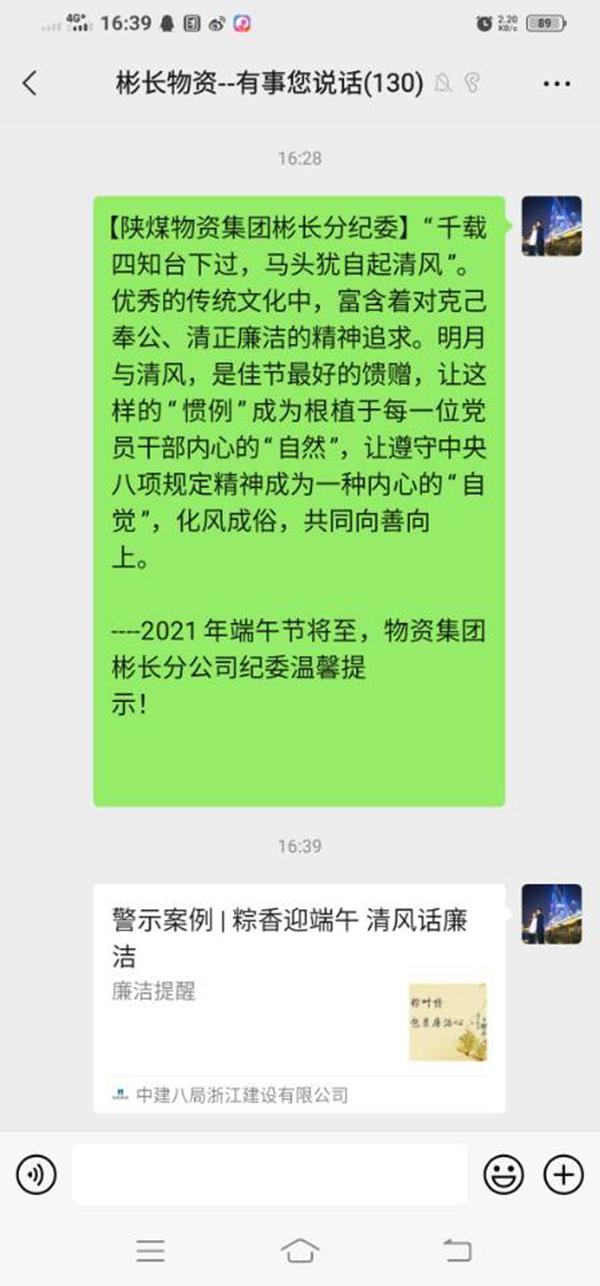Viewport: 600px width, 1286px height.
Task: View sender avatar beside the shared article
Action: pos(551,914)
